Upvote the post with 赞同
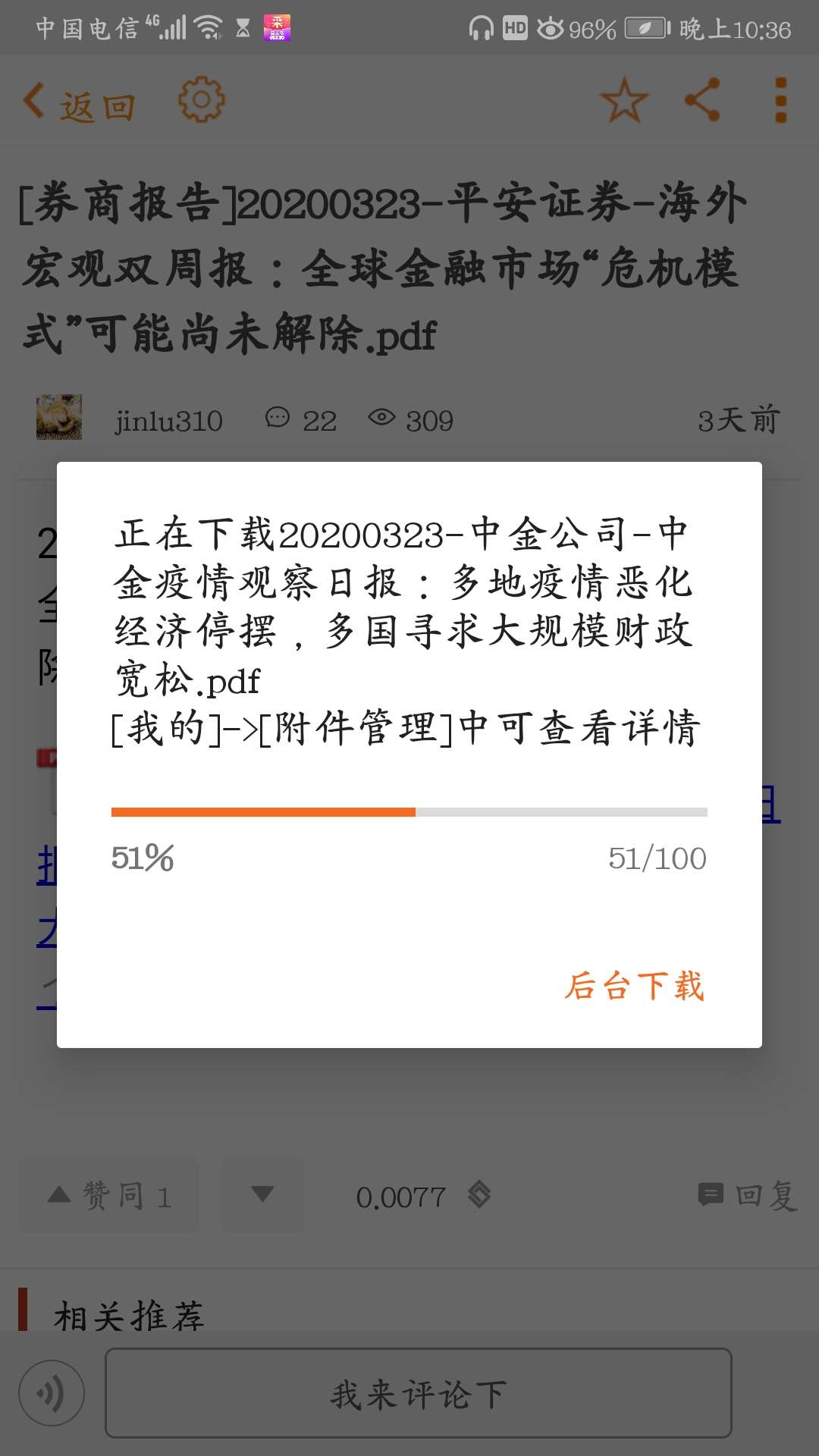 point(109,1196)
